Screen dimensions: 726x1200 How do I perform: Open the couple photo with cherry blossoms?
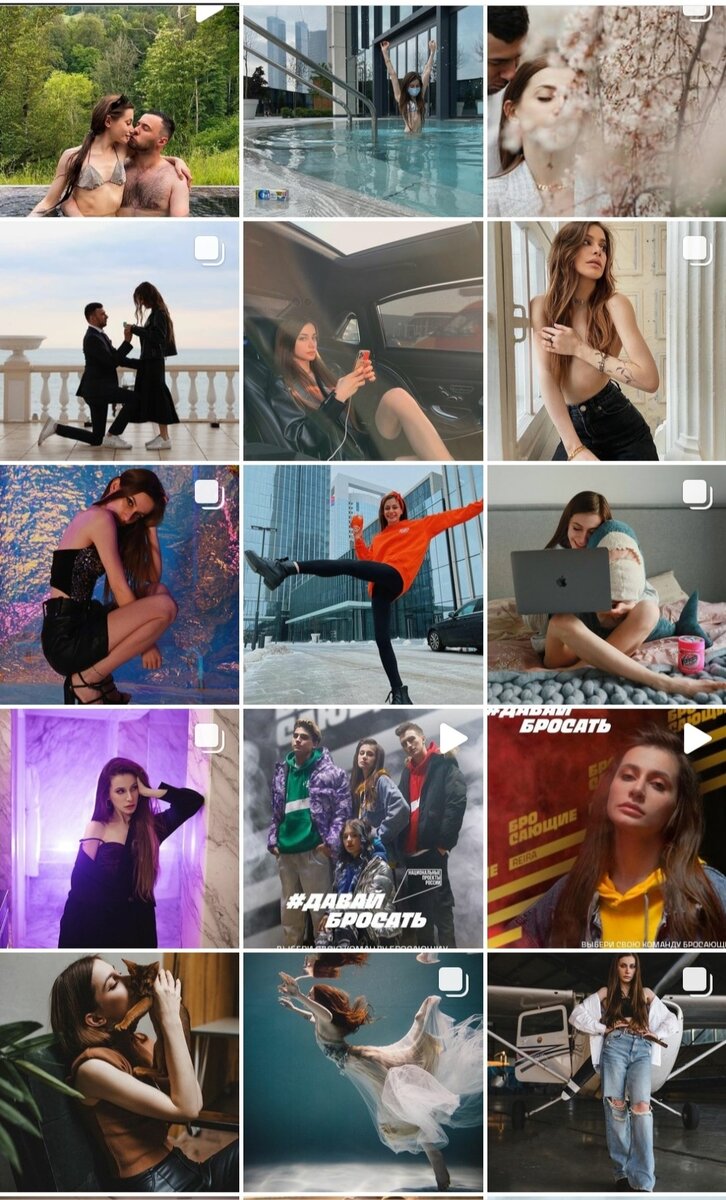pyautogui.click(x=607, y=111)
